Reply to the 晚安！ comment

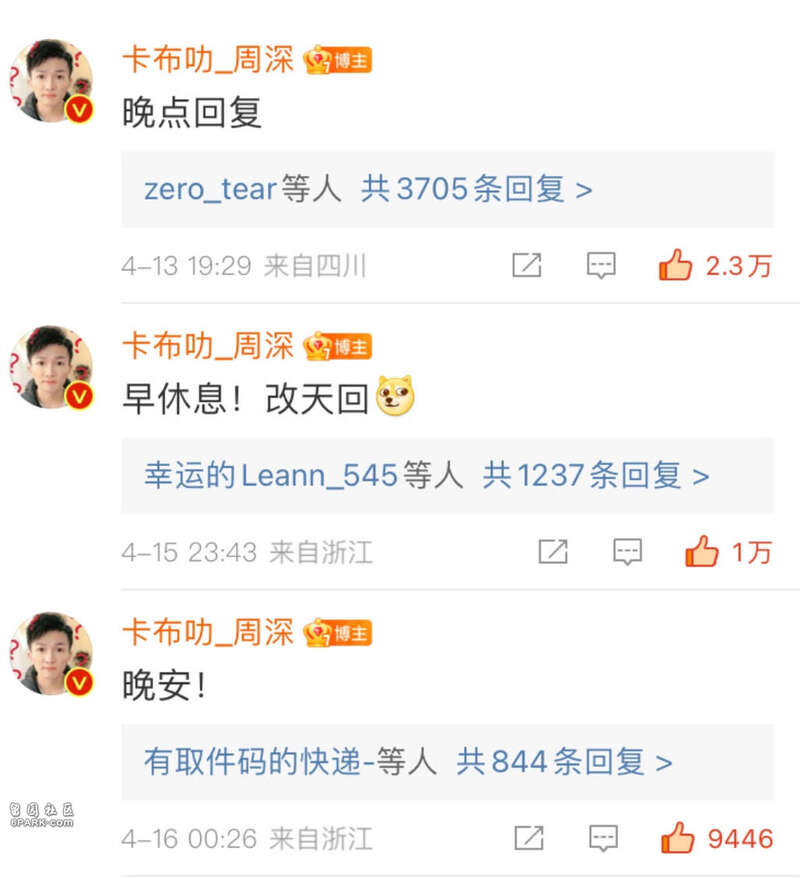(x=602, y=838)
